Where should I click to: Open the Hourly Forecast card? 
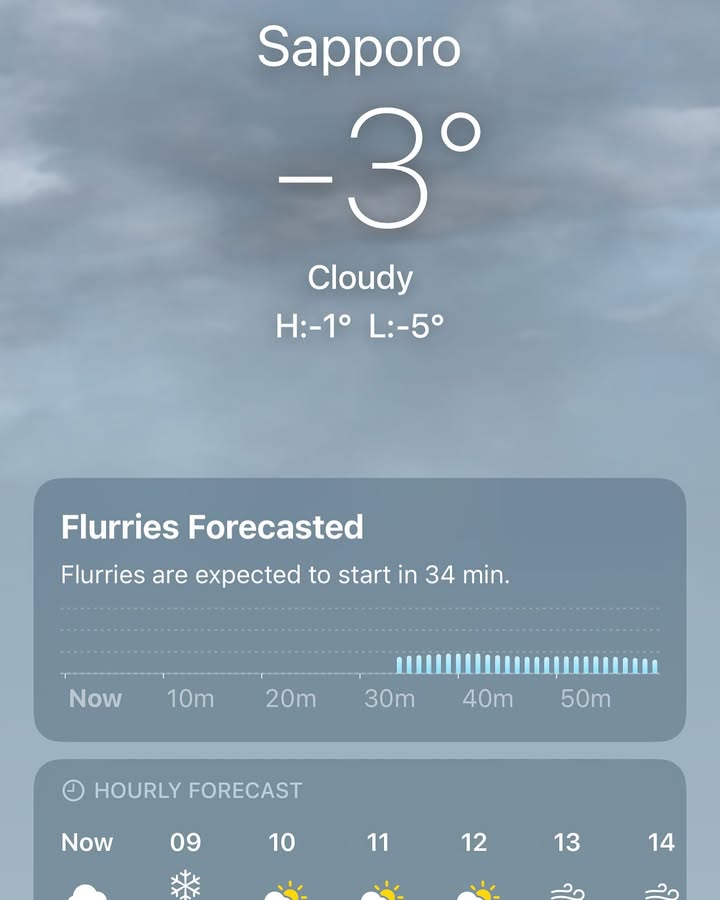point(360,832)
